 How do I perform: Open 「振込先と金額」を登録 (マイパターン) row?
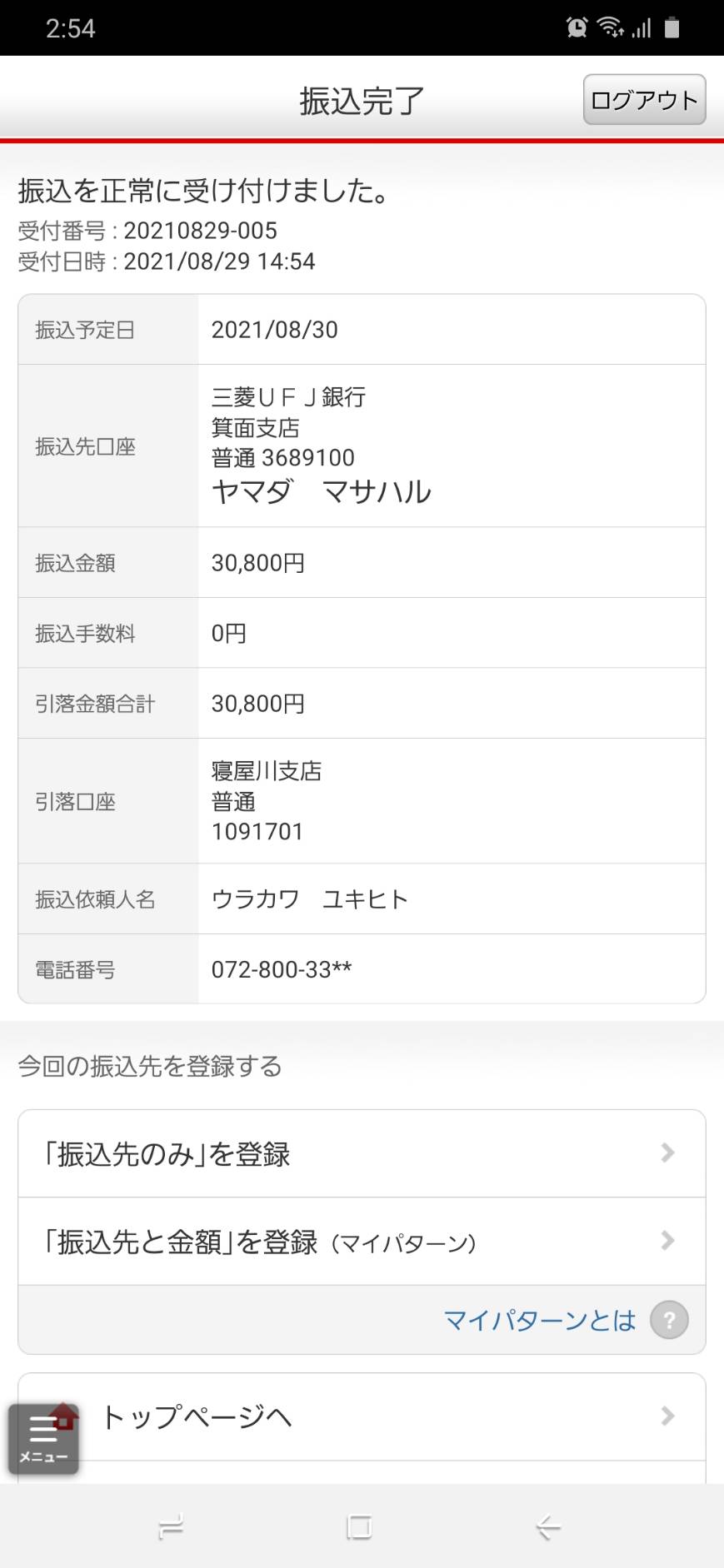pos(362,1242)
